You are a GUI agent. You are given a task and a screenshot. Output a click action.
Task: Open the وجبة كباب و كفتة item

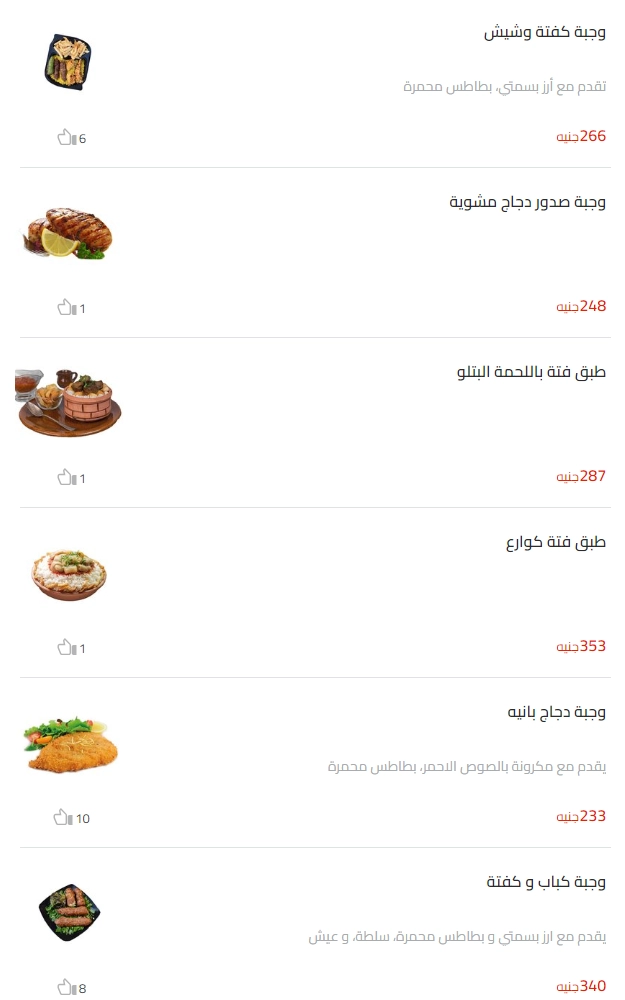[x=545, y=882]
